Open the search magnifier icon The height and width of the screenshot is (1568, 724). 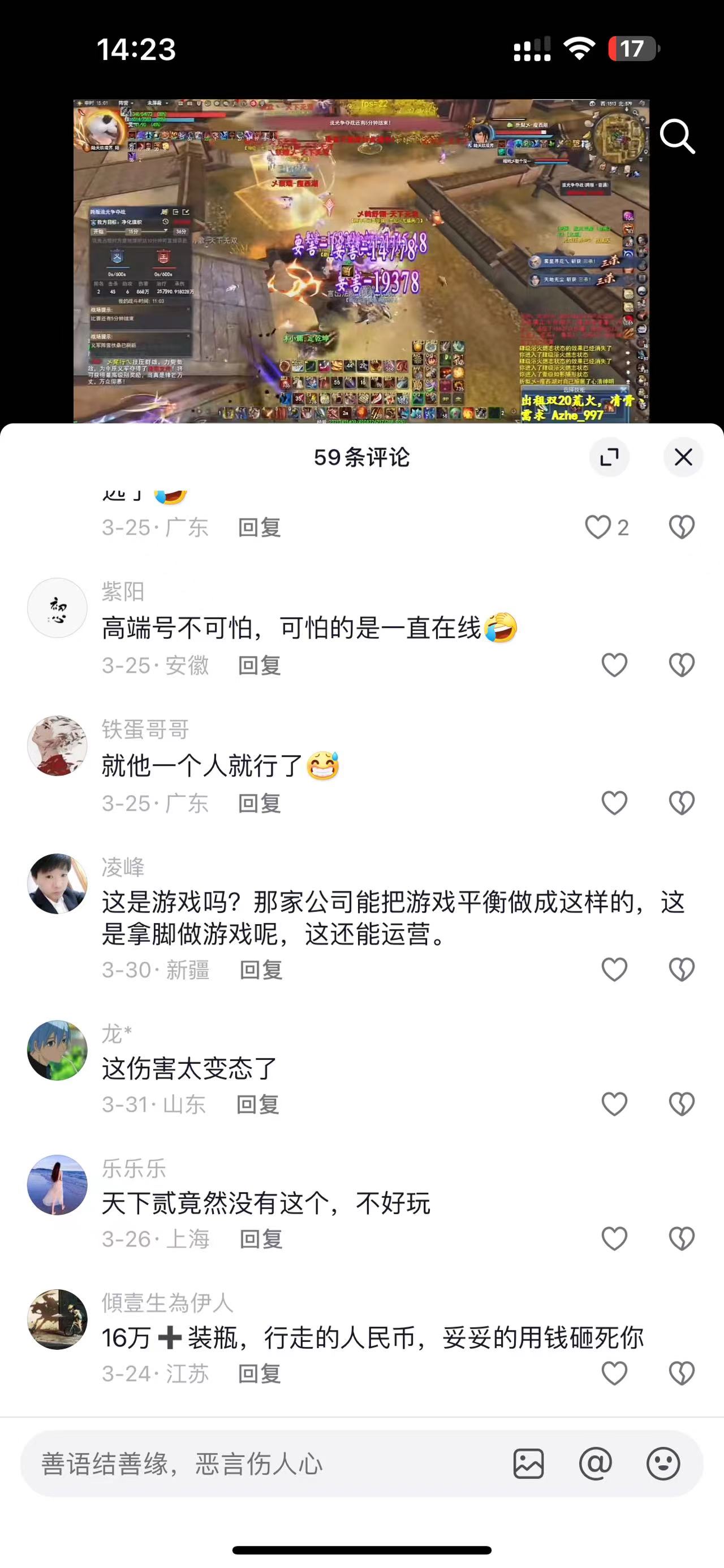click(677, 136)
